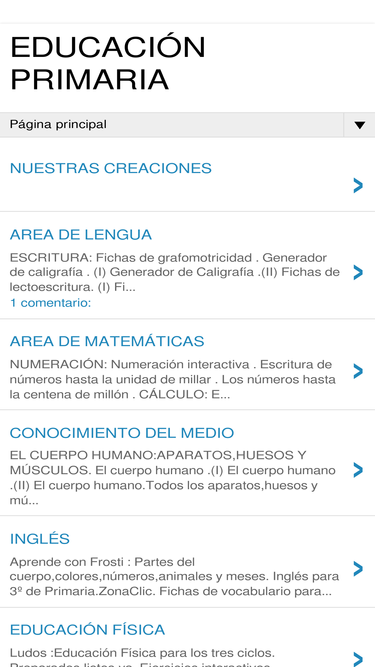The height and width of the screenshot is (667, 375).
Task: Open the NUESTRAS CREACIONES entry
Action: point(111,168)
